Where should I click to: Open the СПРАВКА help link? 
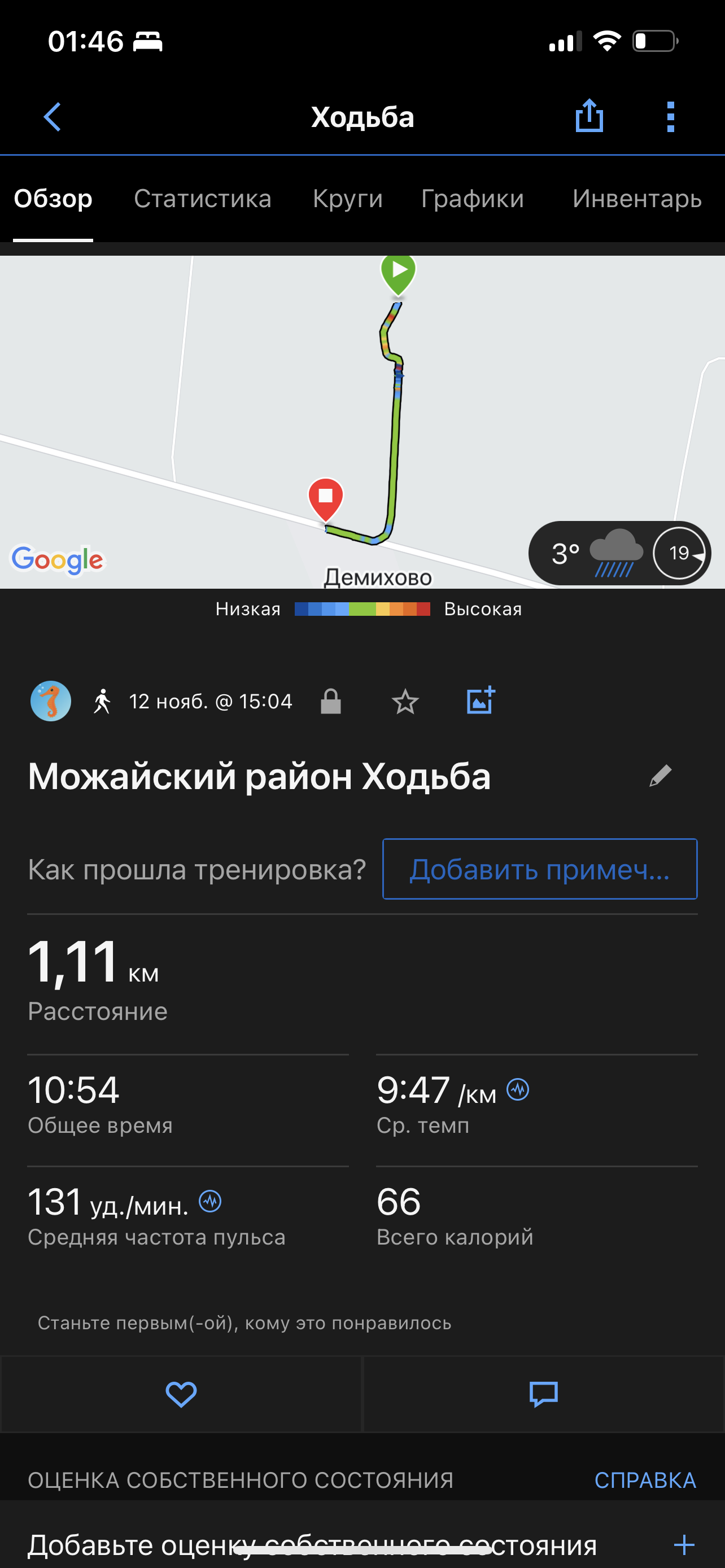tap(645, 1480)
